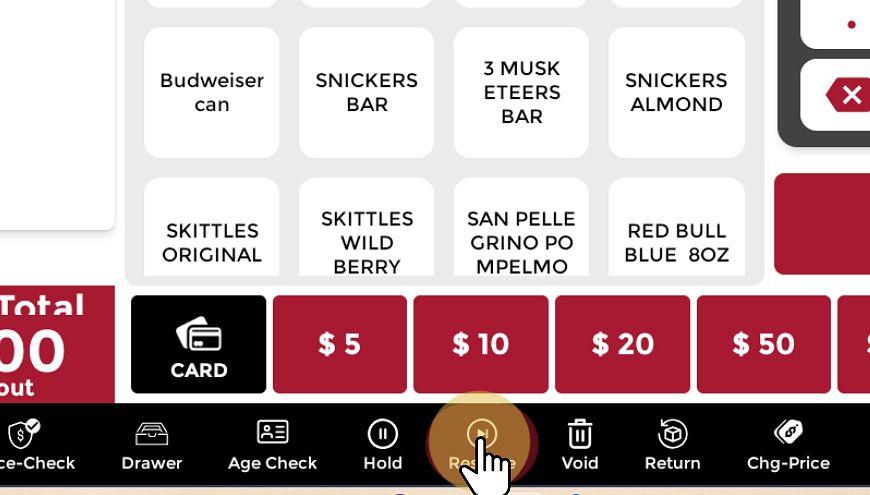Void the current transaction
870x495 pixels.
point(580,444)
